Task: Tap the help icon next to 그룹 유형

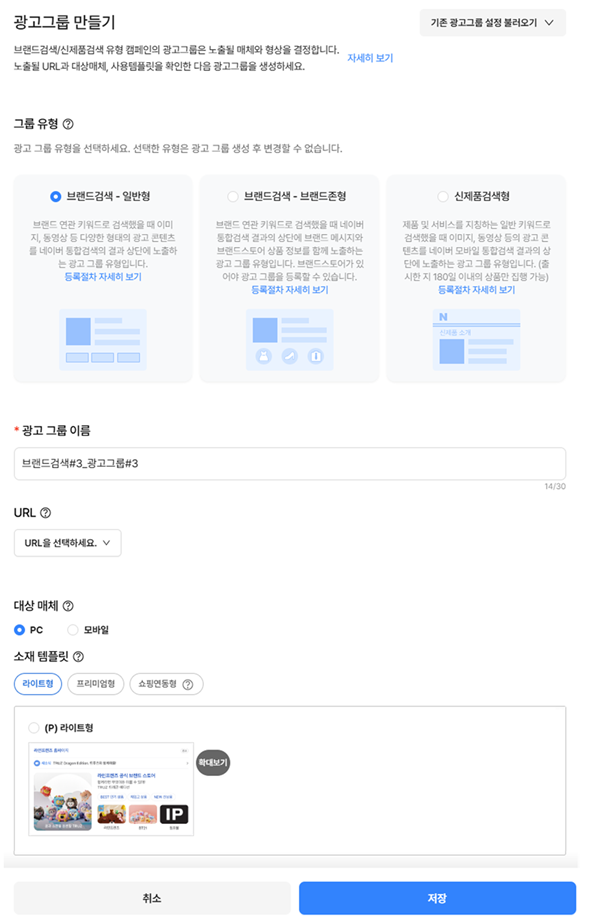Action: (68, 124)
